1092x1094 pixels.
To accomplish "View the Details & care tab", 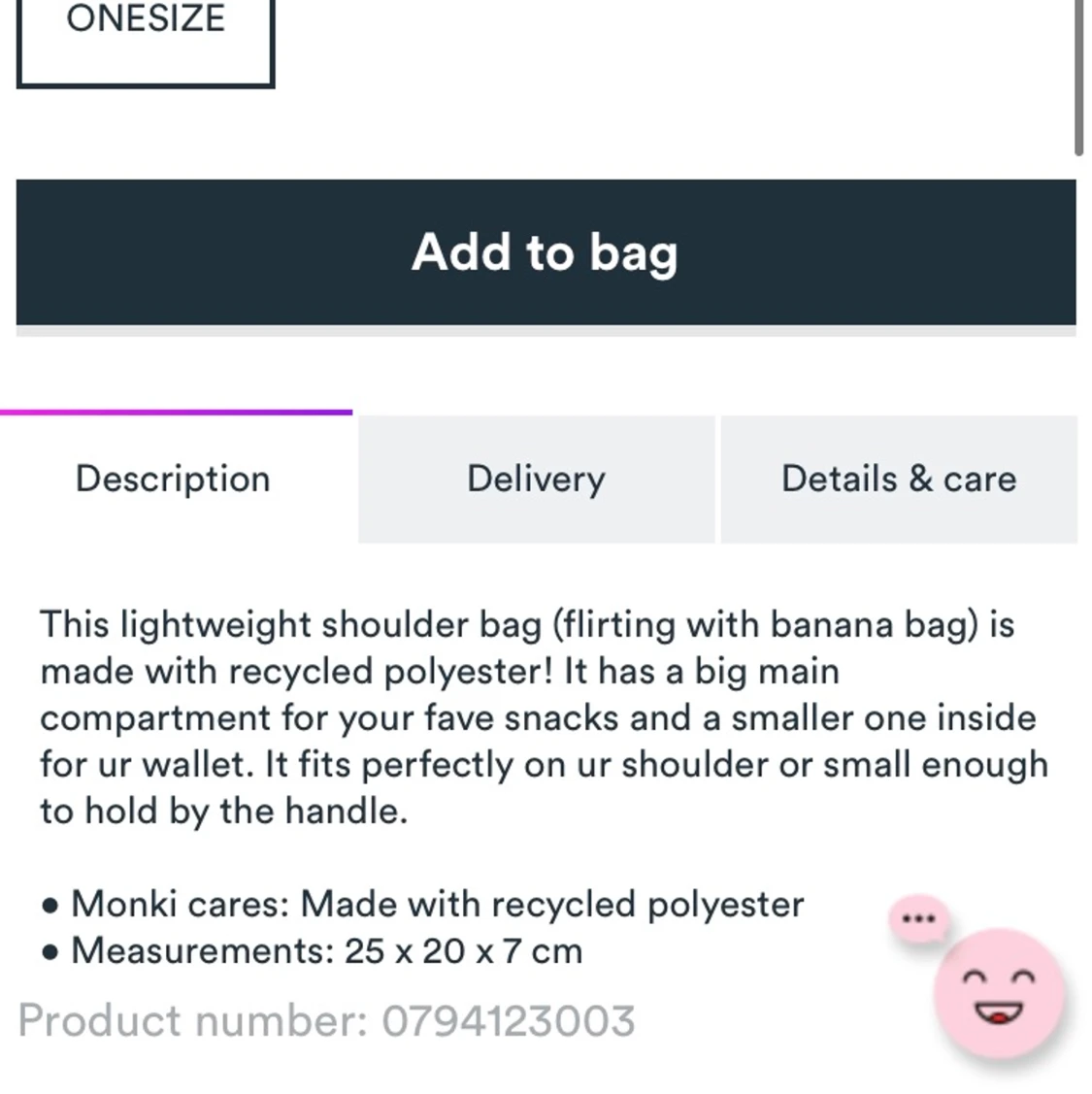I will (899, 480).
